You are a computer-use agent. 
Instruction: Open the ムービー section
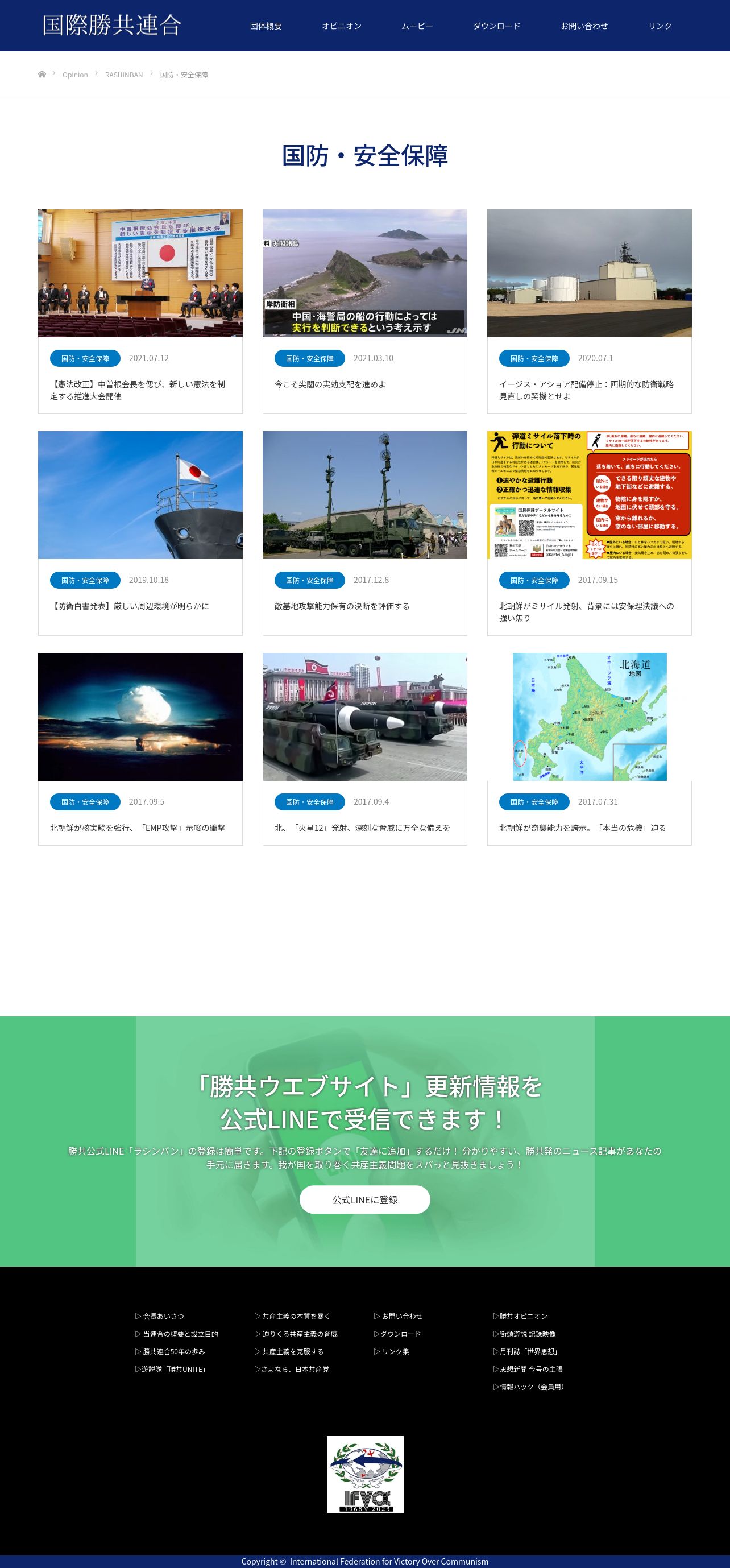coord(417,26)
